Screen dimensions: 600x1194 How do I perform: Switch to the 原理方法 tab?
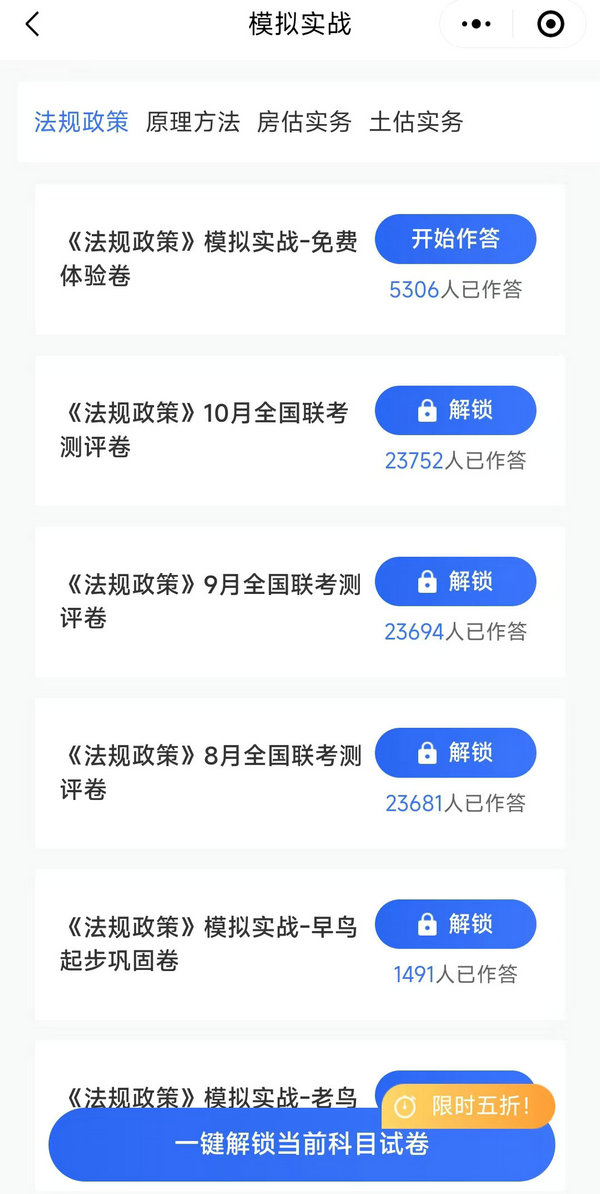[x=193, y=122]
